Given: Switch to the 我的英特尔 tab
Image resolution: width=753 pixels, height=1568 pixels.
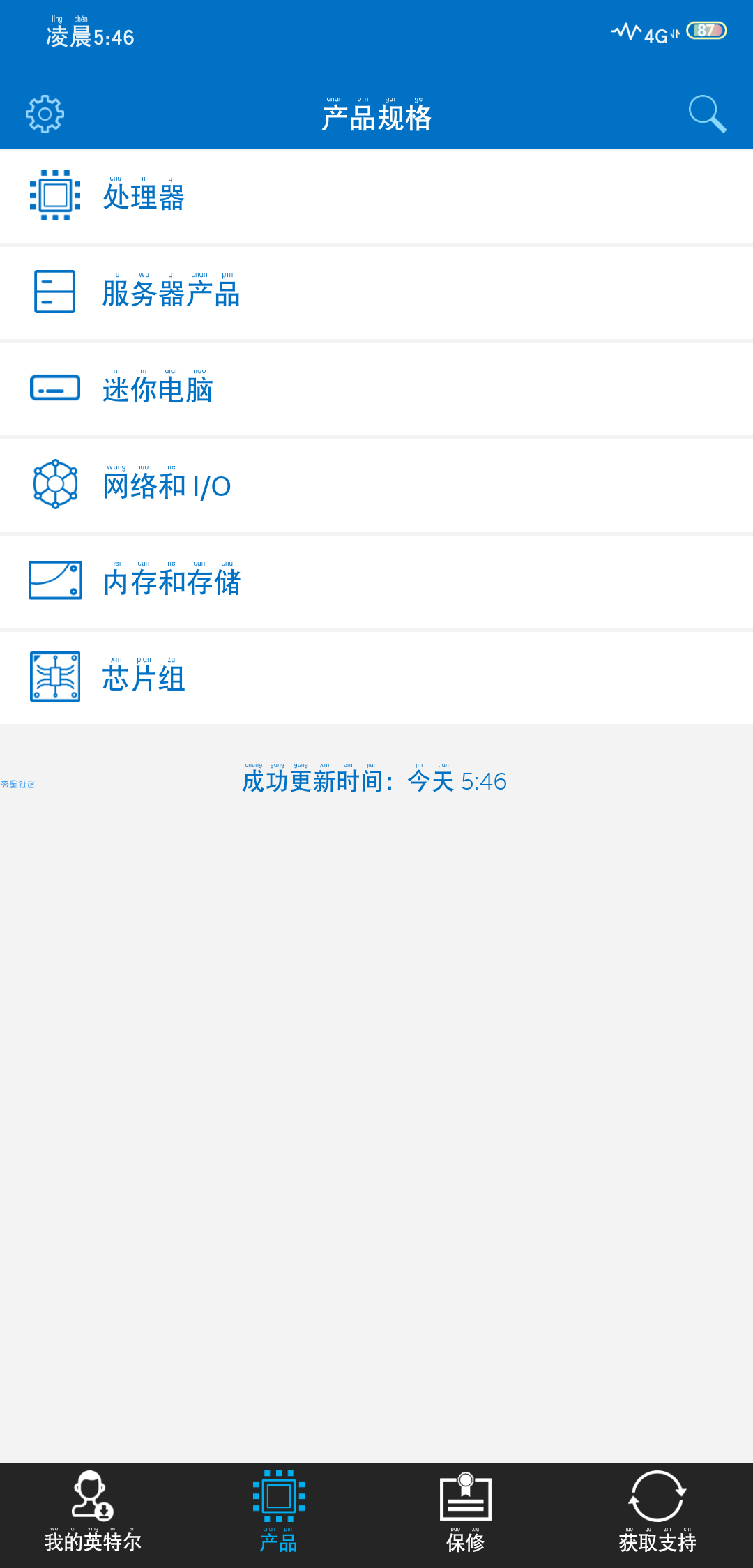Looking at the screenshot, I should [93, 1514].
